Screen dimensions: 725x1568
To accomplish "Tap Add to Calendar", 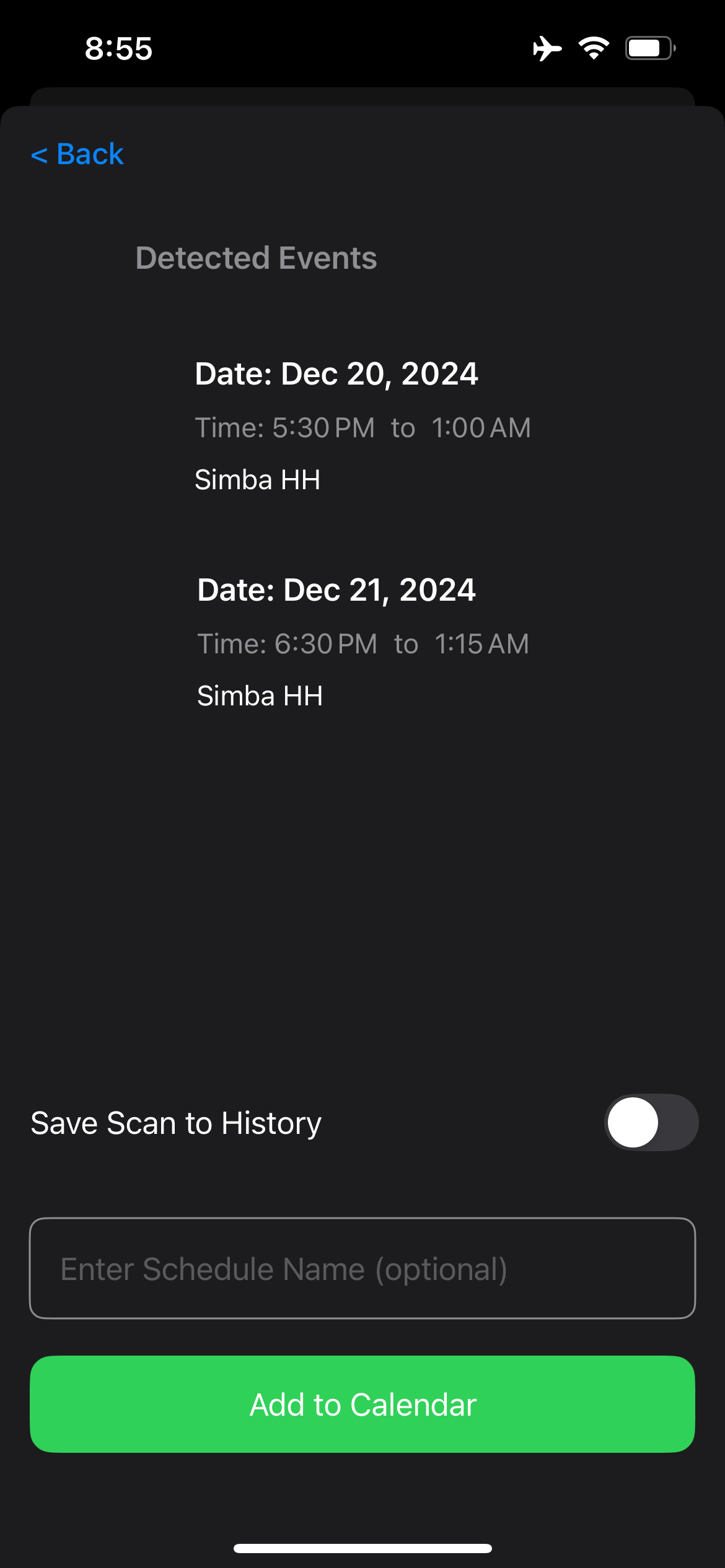I will pos(362,1405).
